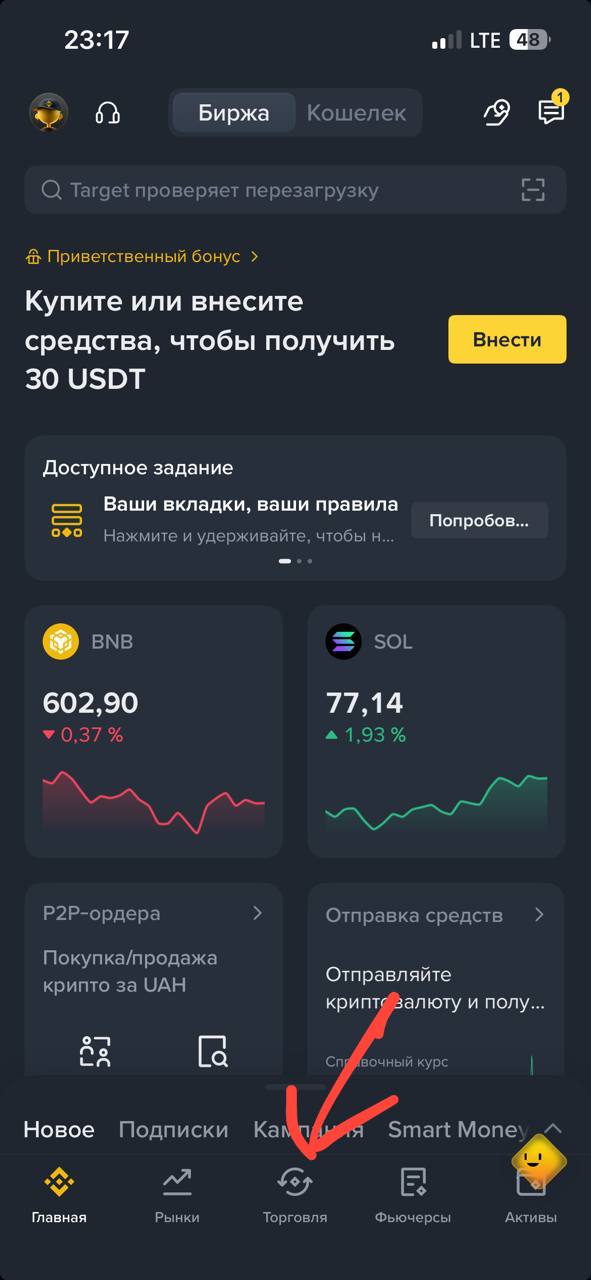591x1280 pixels.
Task: Open the BNB price card
Action: point(153,731)
